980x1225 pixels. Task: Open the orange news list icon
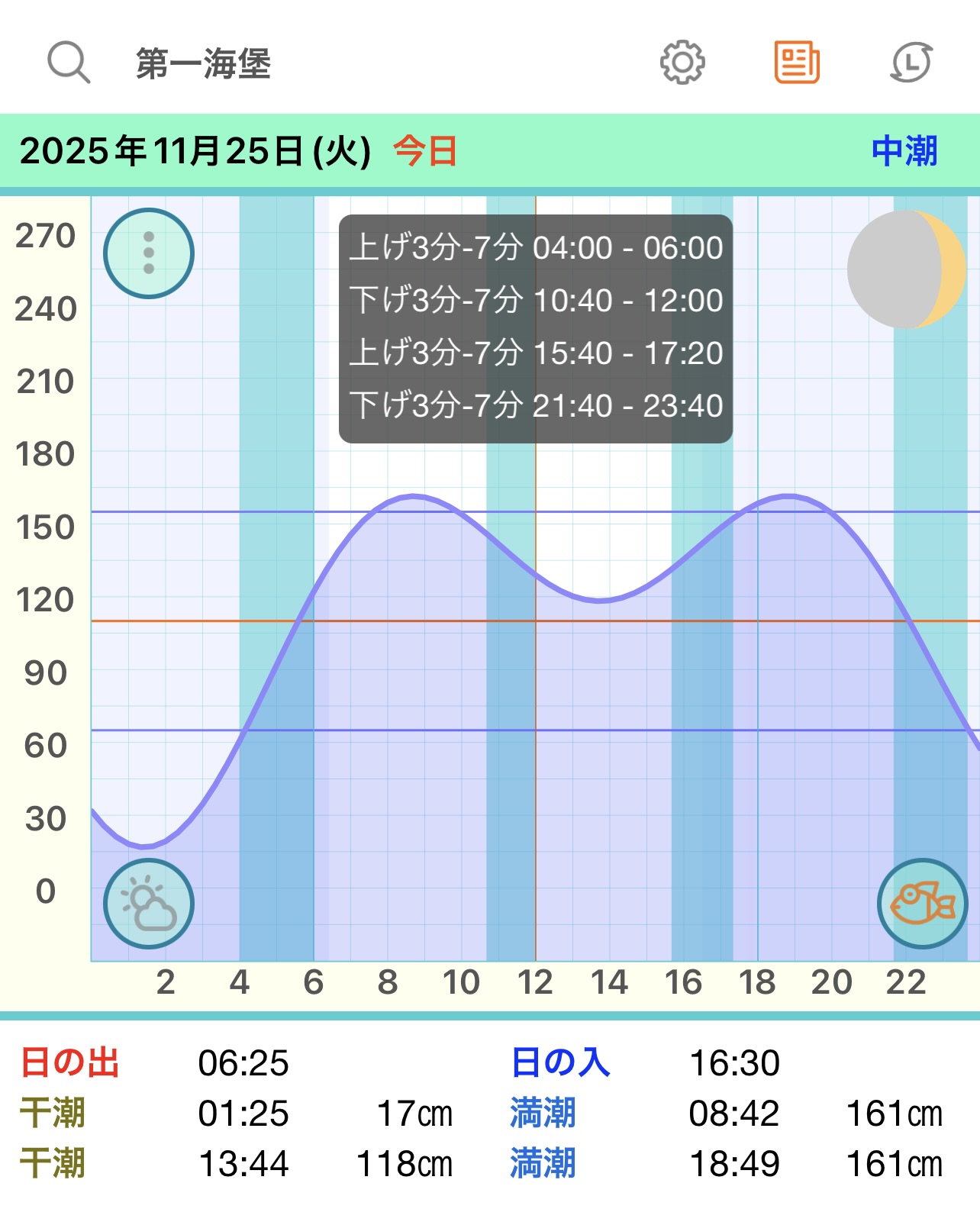point(797,63)
